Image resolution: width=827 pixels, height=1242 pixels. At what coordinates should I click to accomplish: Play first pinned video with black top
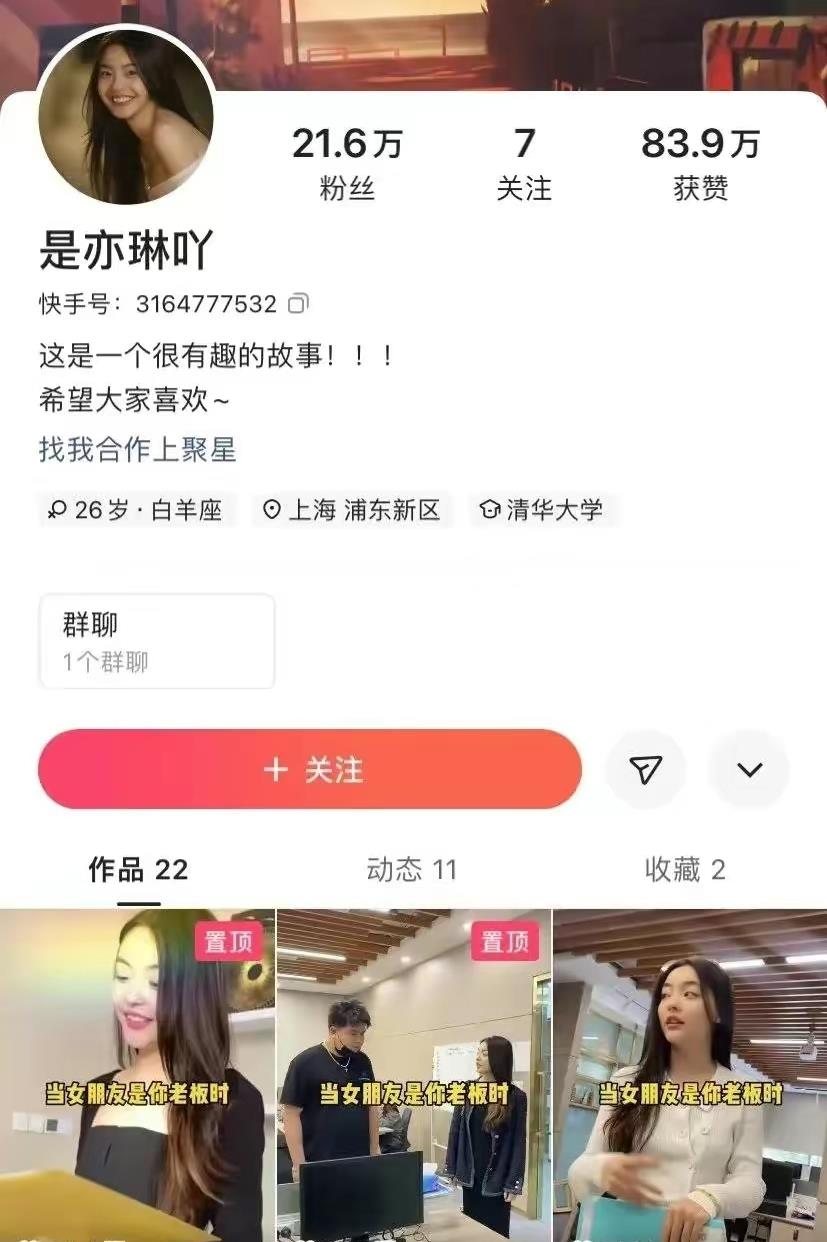(x=137, y=1075)
